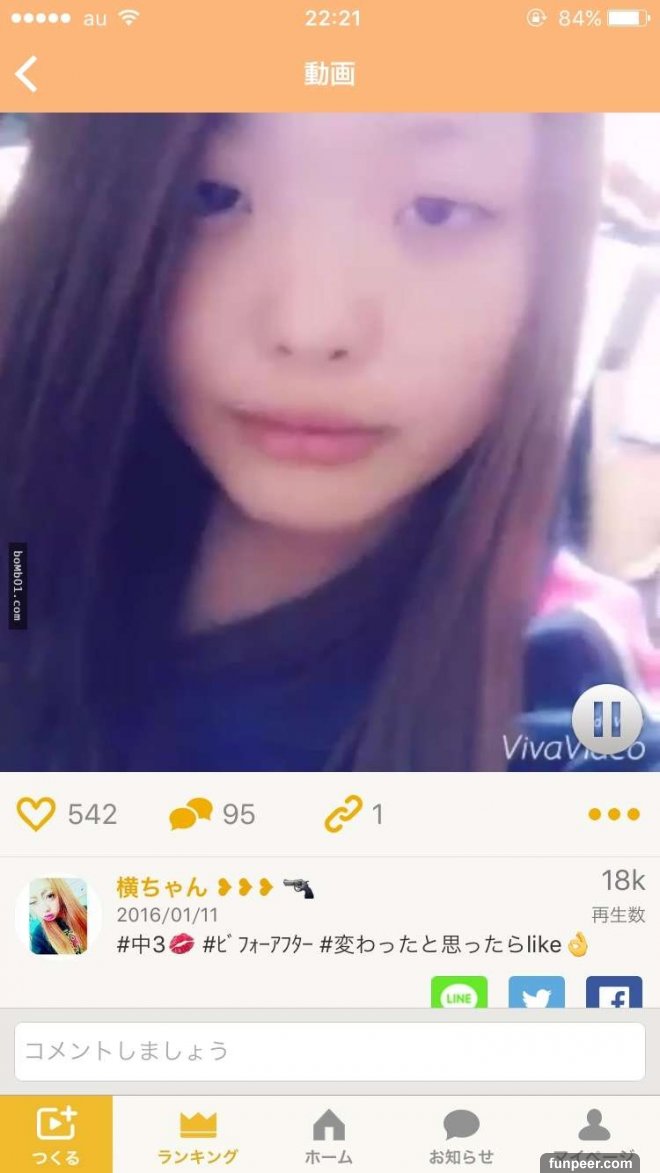The width and height of the screenshot is (660, 1173).
Task: Open the comments bubble icon
Action: tap(190, 814)
